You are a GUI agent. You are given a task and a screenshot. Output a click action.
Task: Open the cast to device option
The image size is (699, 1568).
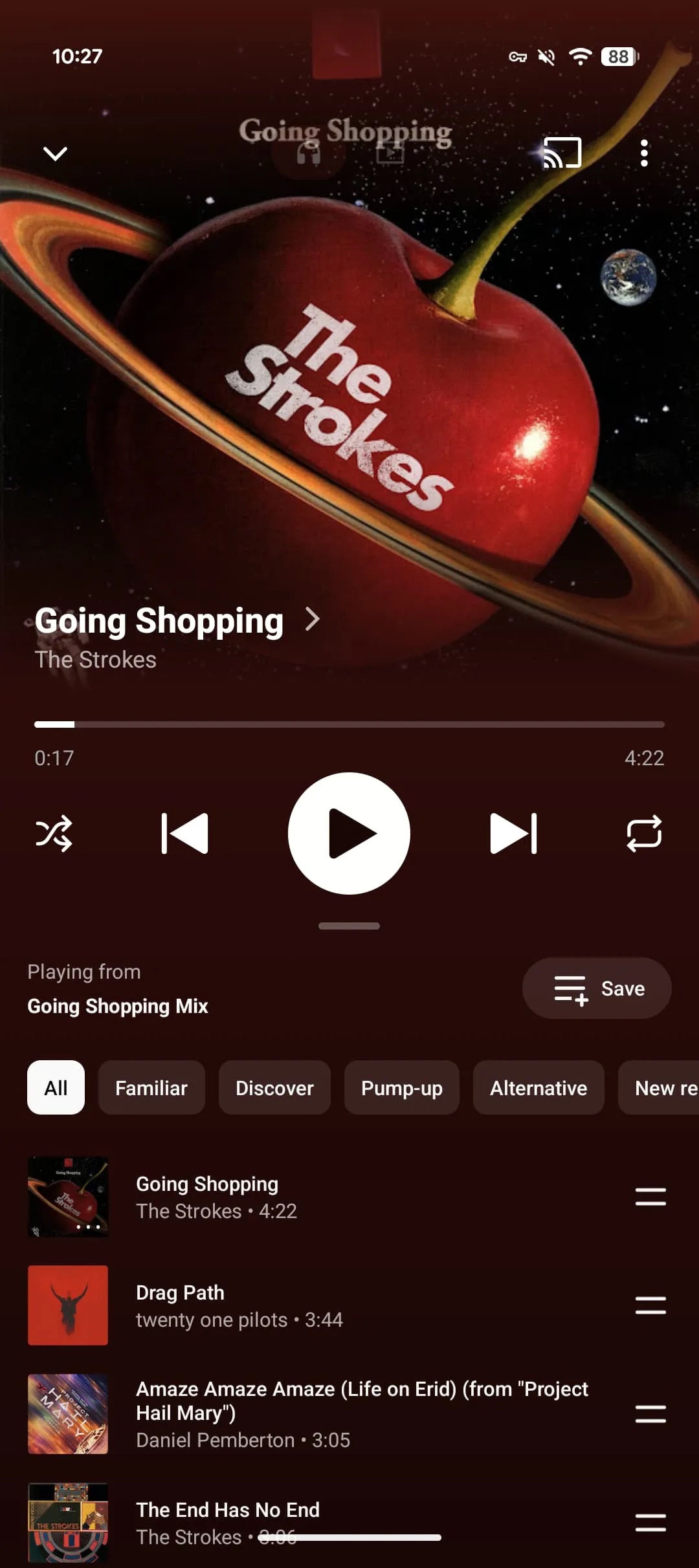click(562, 153)
